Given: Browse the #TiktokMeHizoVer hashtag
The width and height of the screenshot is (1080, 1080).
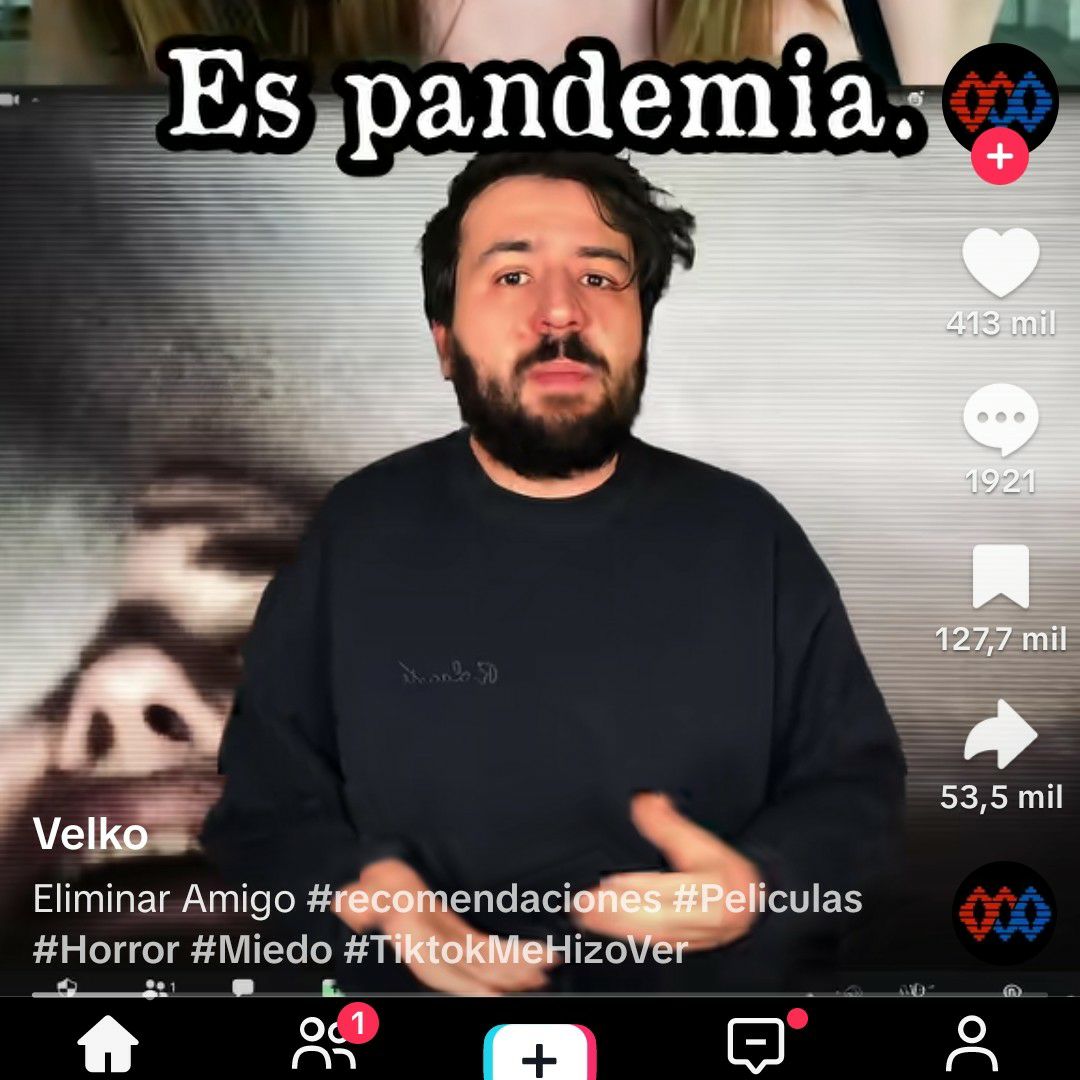Looking at the screenshot, I should pos(516,949).
